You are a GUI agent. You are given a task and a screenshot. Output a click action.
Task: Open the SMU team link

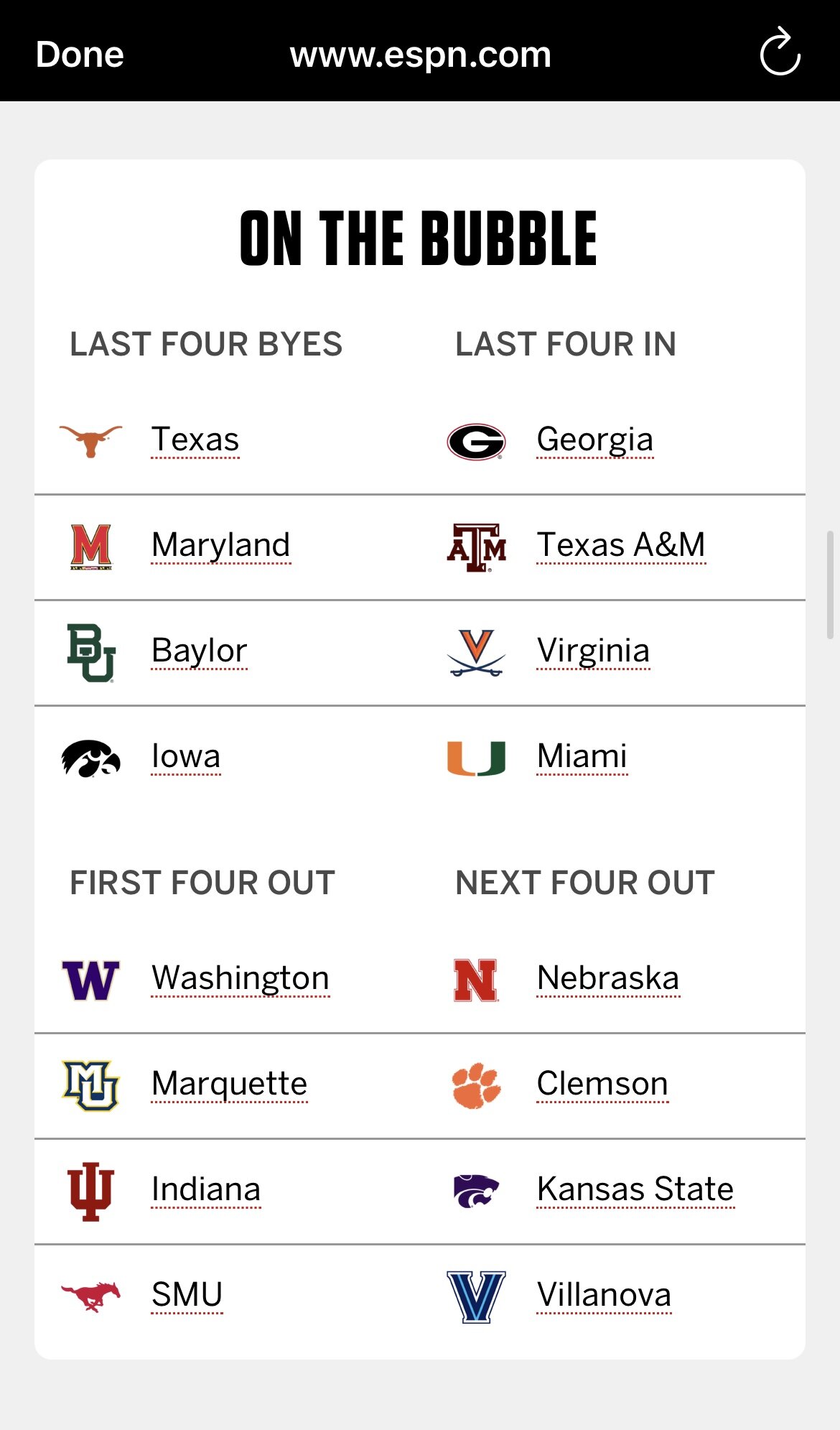tap(187, 1295)
